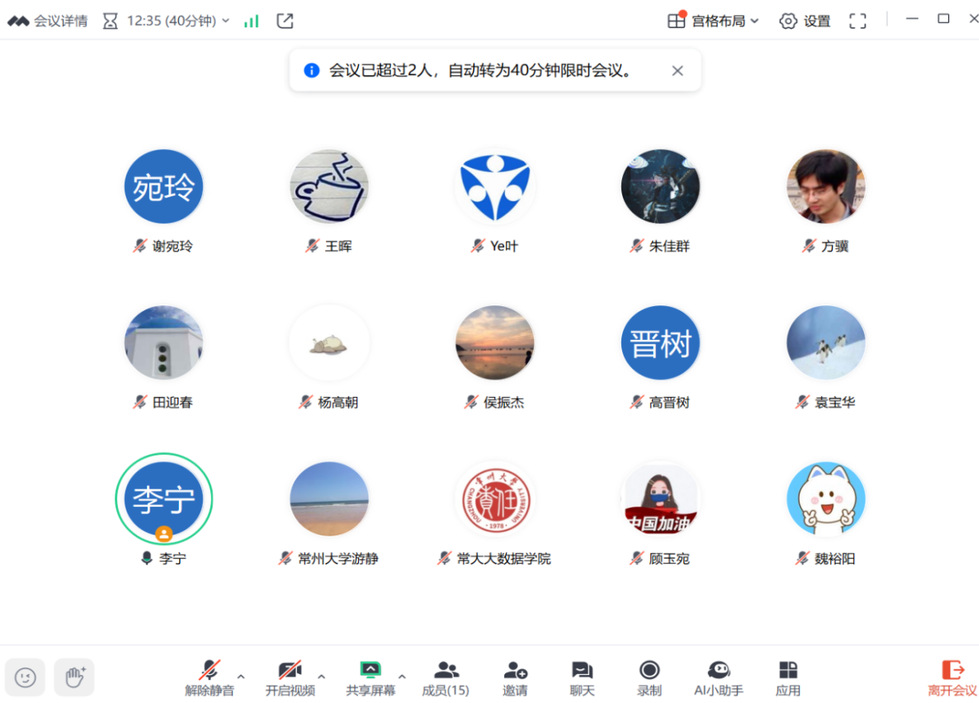Image resolution: width=979 pixels, height=703 pixels.
Task: Open 会议详情 meeting details
Action: (47, 20)
